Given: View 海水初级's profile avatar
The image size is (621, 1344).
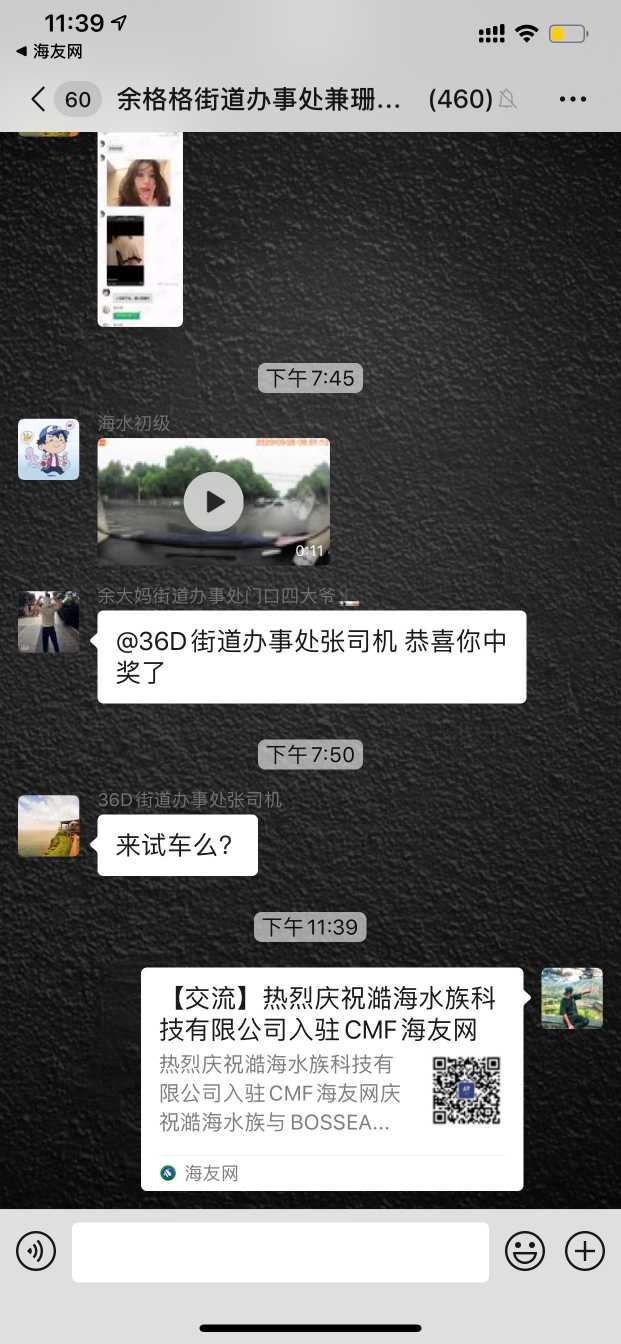Looking at the screenshot, I should (48, 449).
